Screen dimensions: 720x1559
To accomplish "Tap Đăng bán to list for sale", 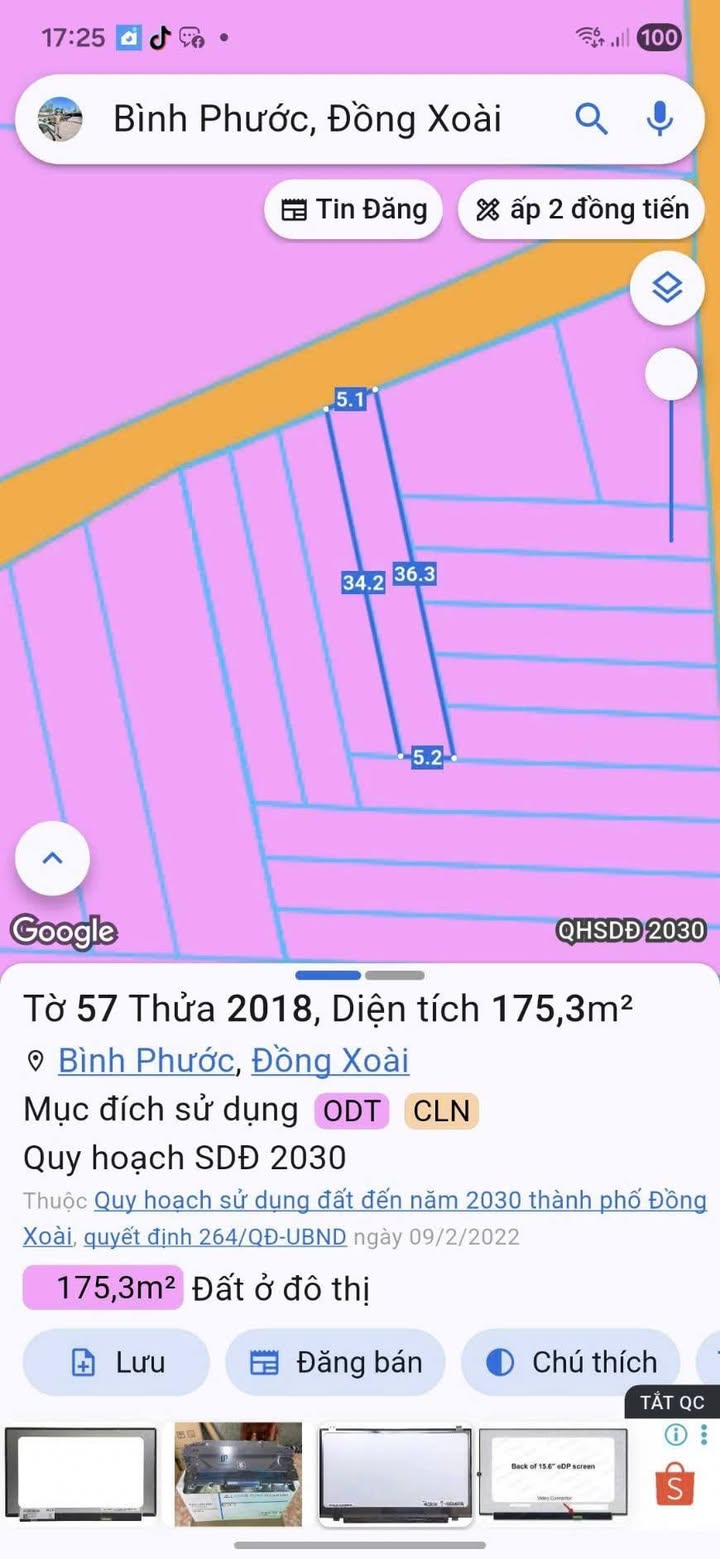I will [x=335, y=1362].
